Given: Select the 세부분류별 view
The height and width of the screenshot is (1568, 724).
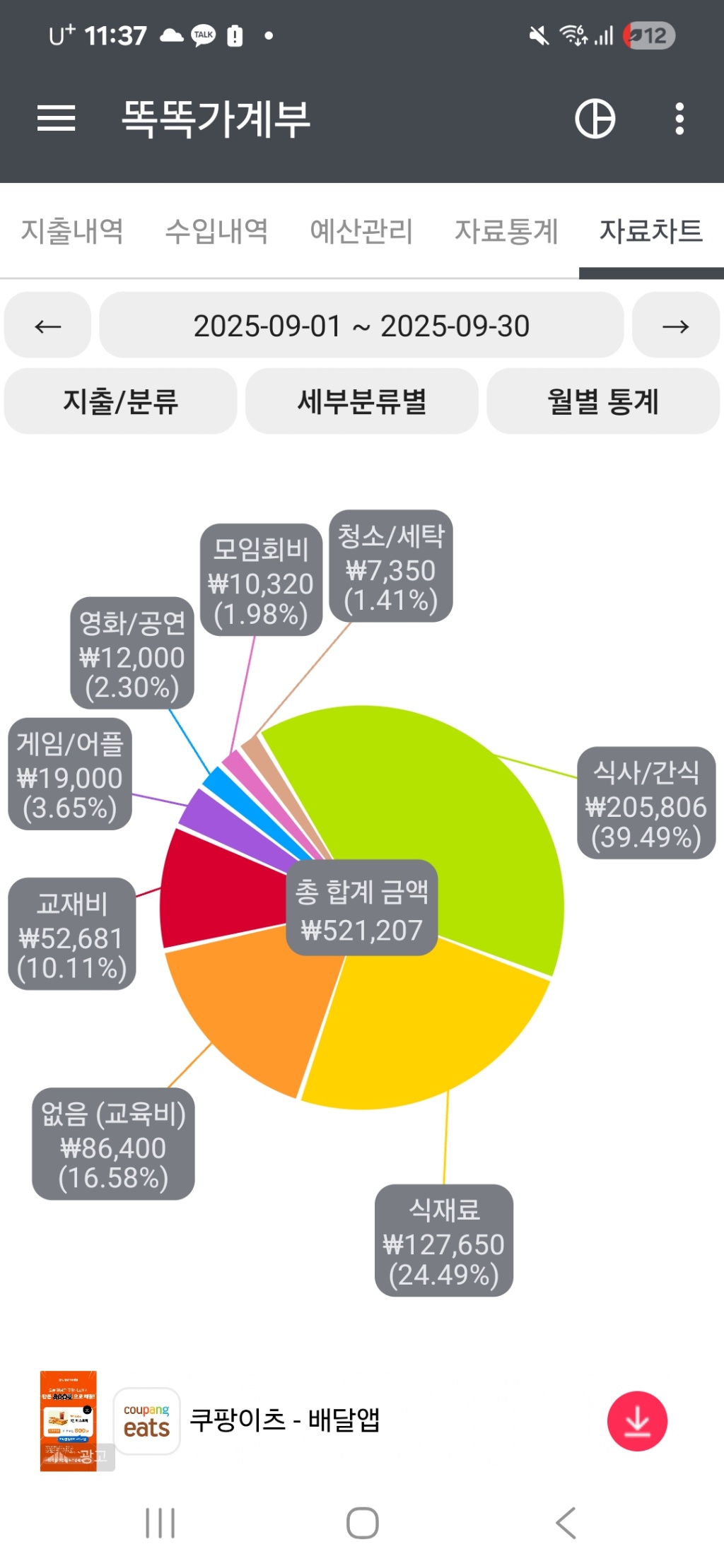Looking at the screenshot, I should 362,401.
